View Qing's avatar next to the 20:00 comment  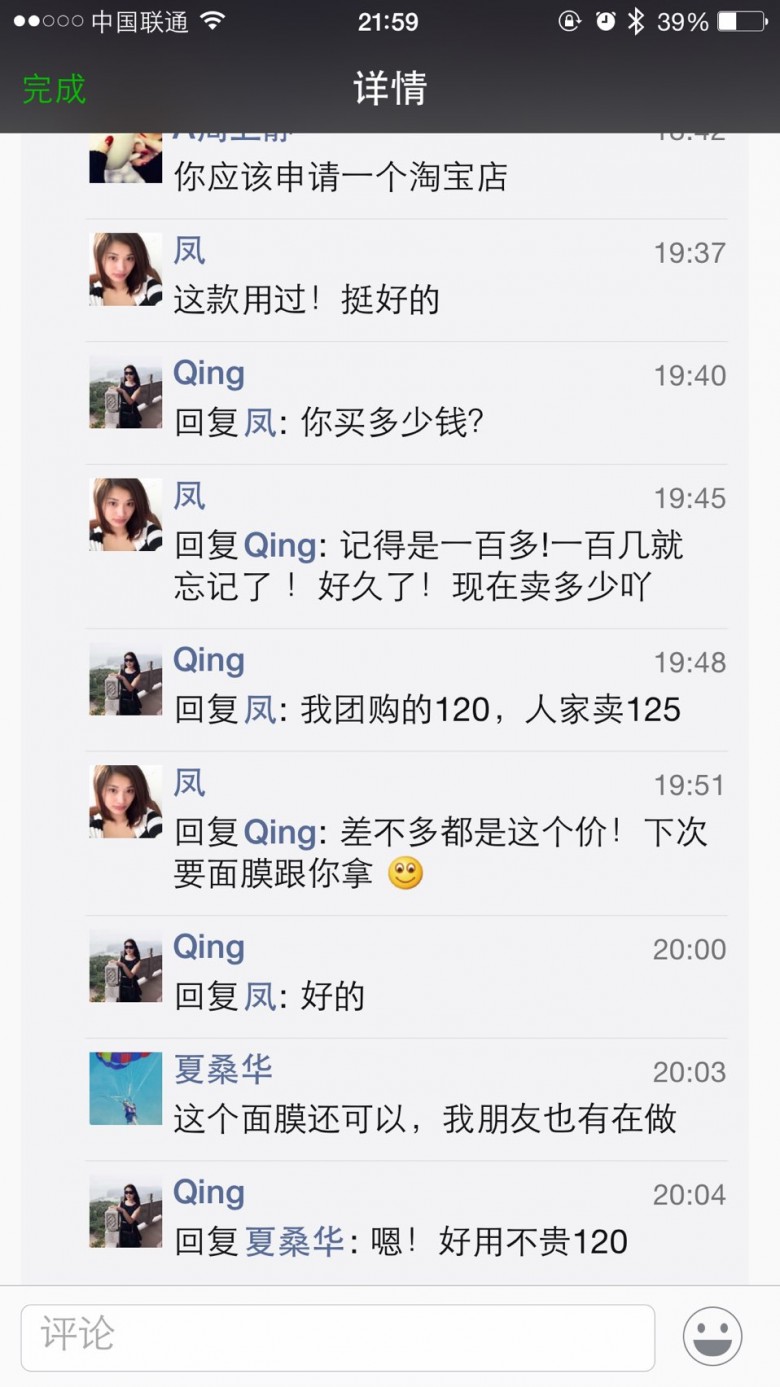(126, 965)
